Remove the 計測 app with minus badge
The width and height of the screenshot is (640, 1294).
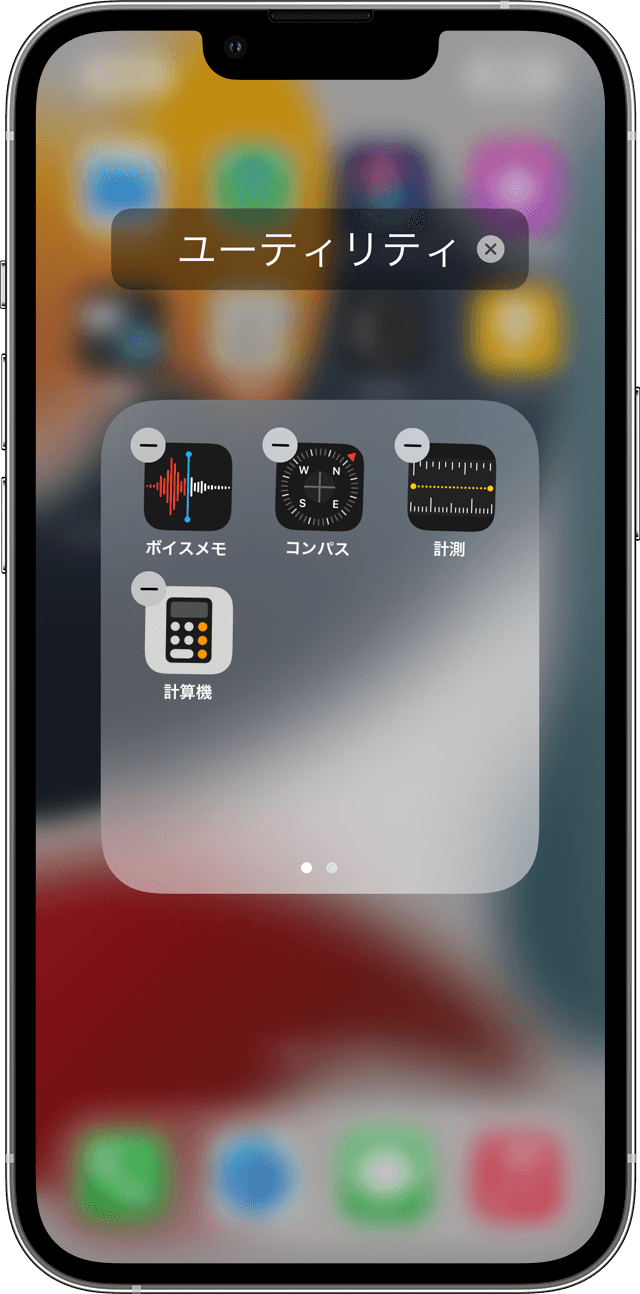412,445
